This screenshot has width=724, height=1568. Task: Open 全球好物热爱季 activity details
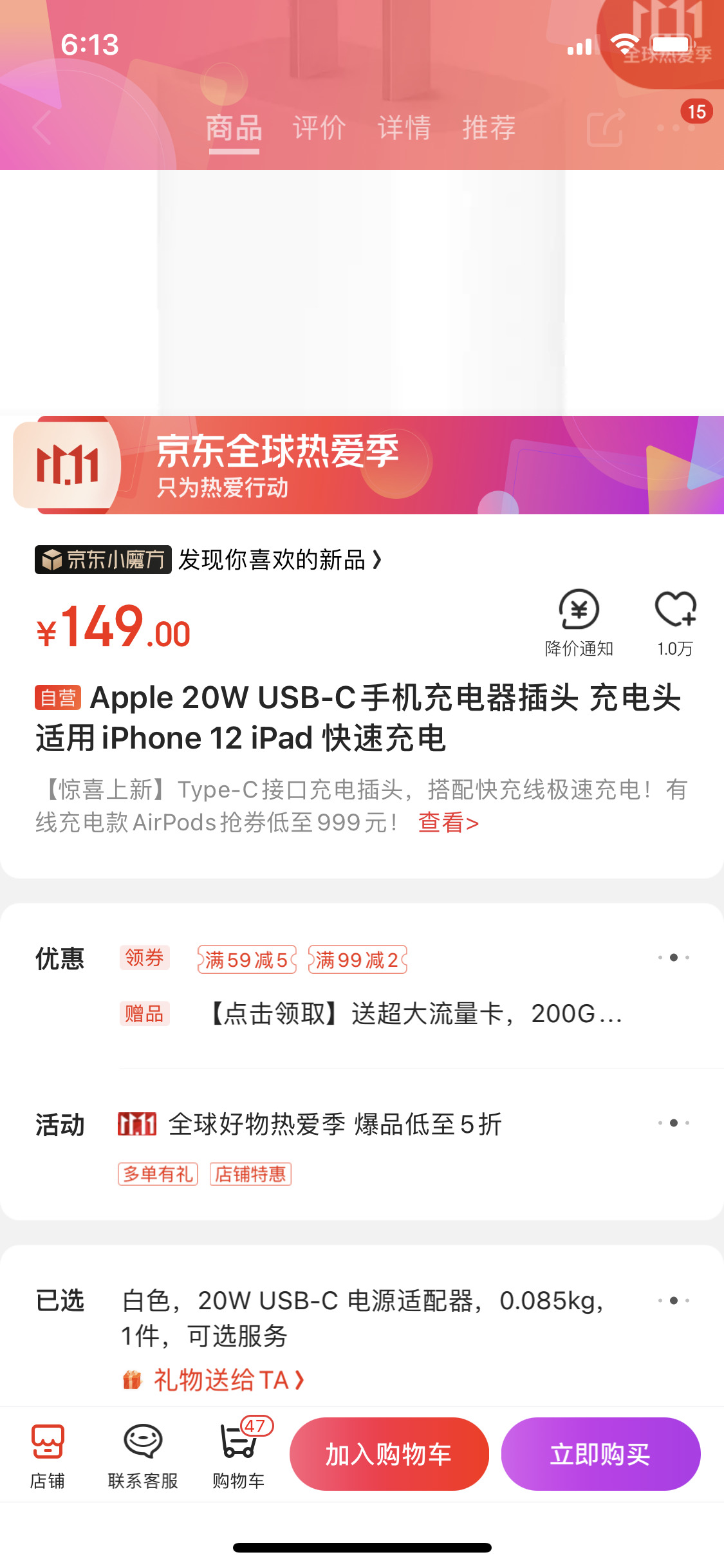(335, 1125)
